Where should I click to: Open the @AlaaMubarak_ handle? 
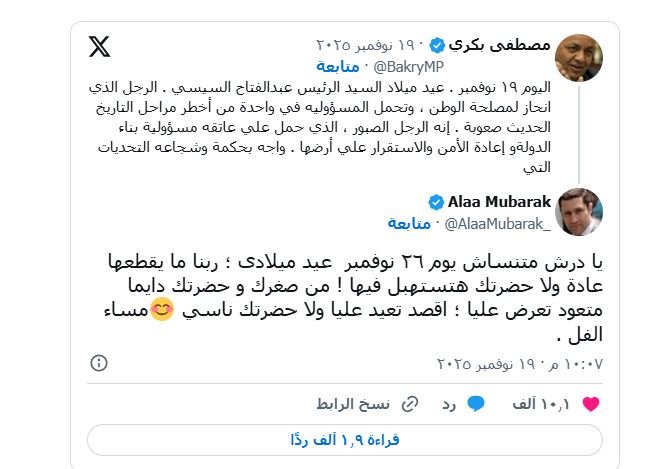[x=490, y=221]
